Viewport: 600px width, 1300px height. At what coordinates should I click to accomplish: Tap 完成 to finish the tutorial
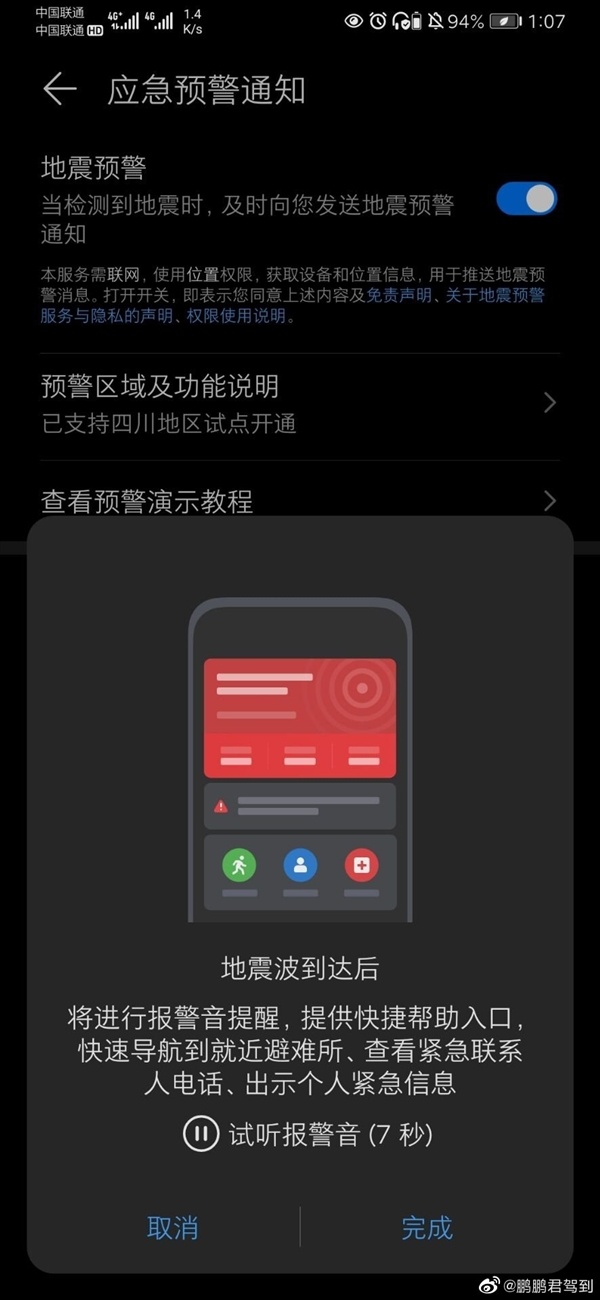coord(427,1228)
